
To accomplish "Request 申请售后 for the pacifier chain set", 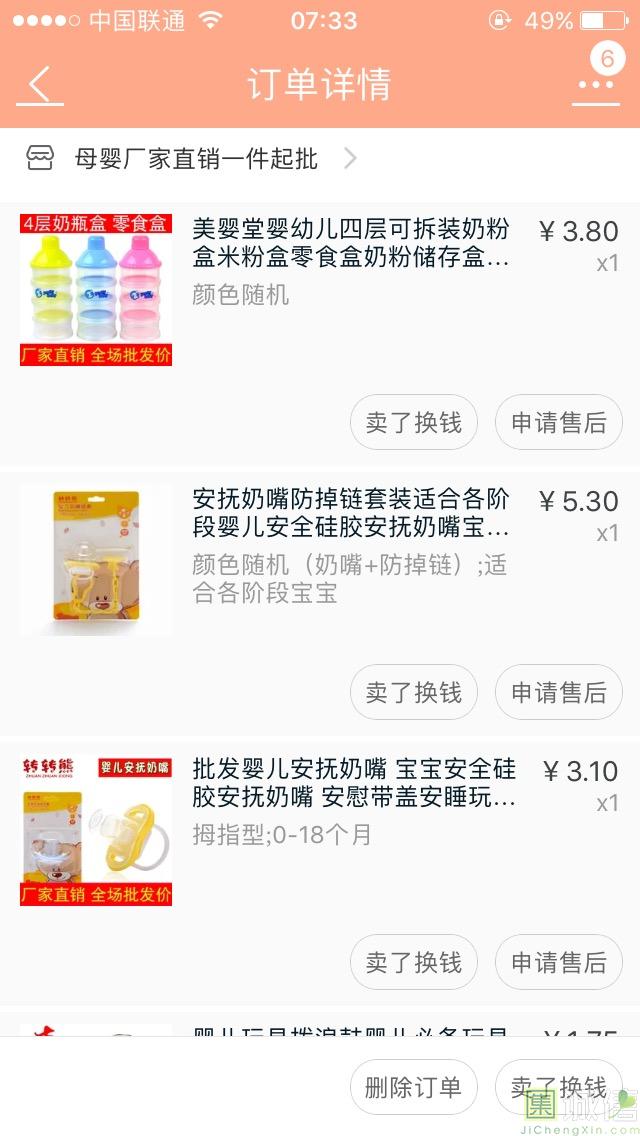I will click(x=559, y=692).
